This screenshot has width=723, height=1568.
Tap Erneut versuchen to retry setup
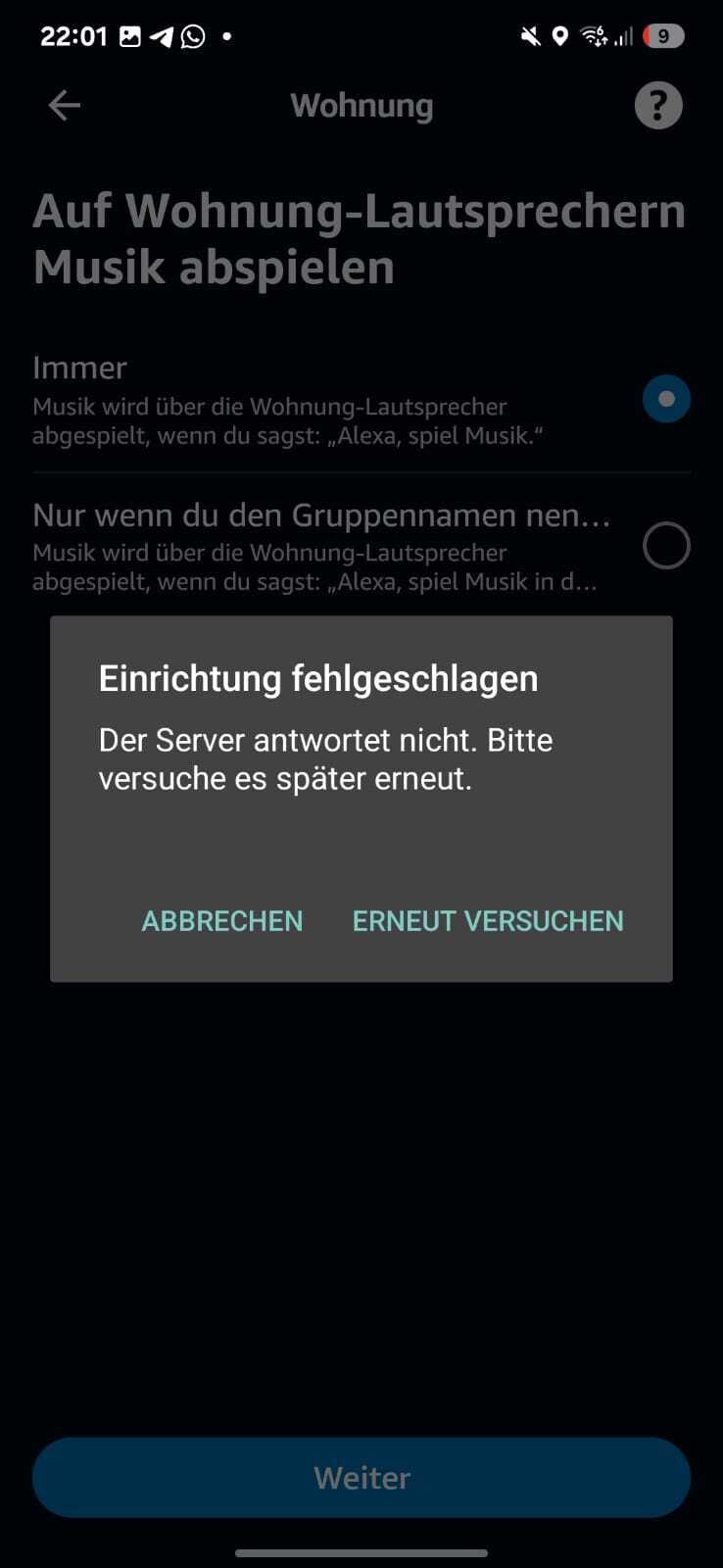pyautogui.click(x=488, y=920)
